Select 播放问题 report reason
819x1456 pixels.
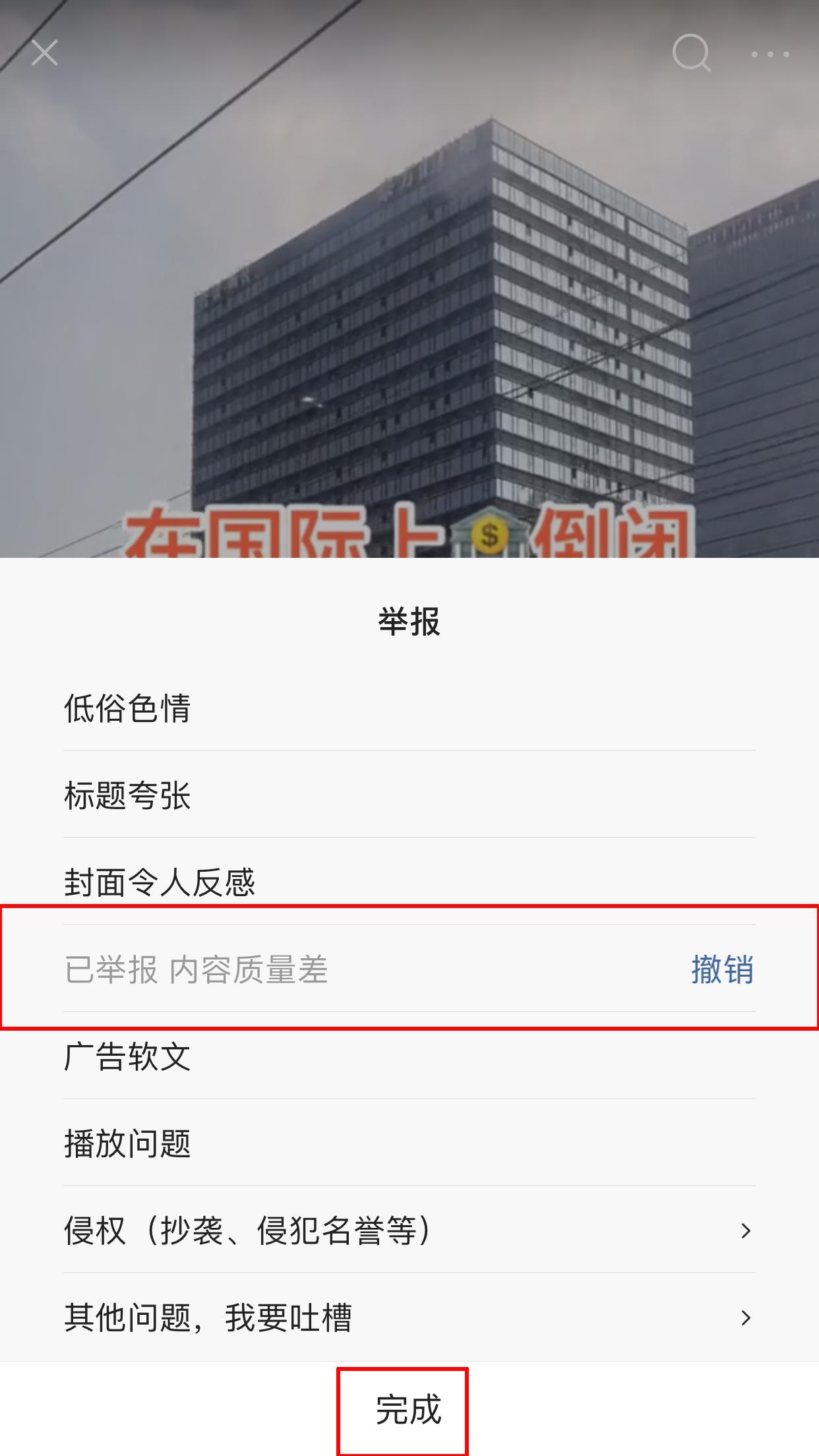pyautogui.click(x=409, y=1143)
